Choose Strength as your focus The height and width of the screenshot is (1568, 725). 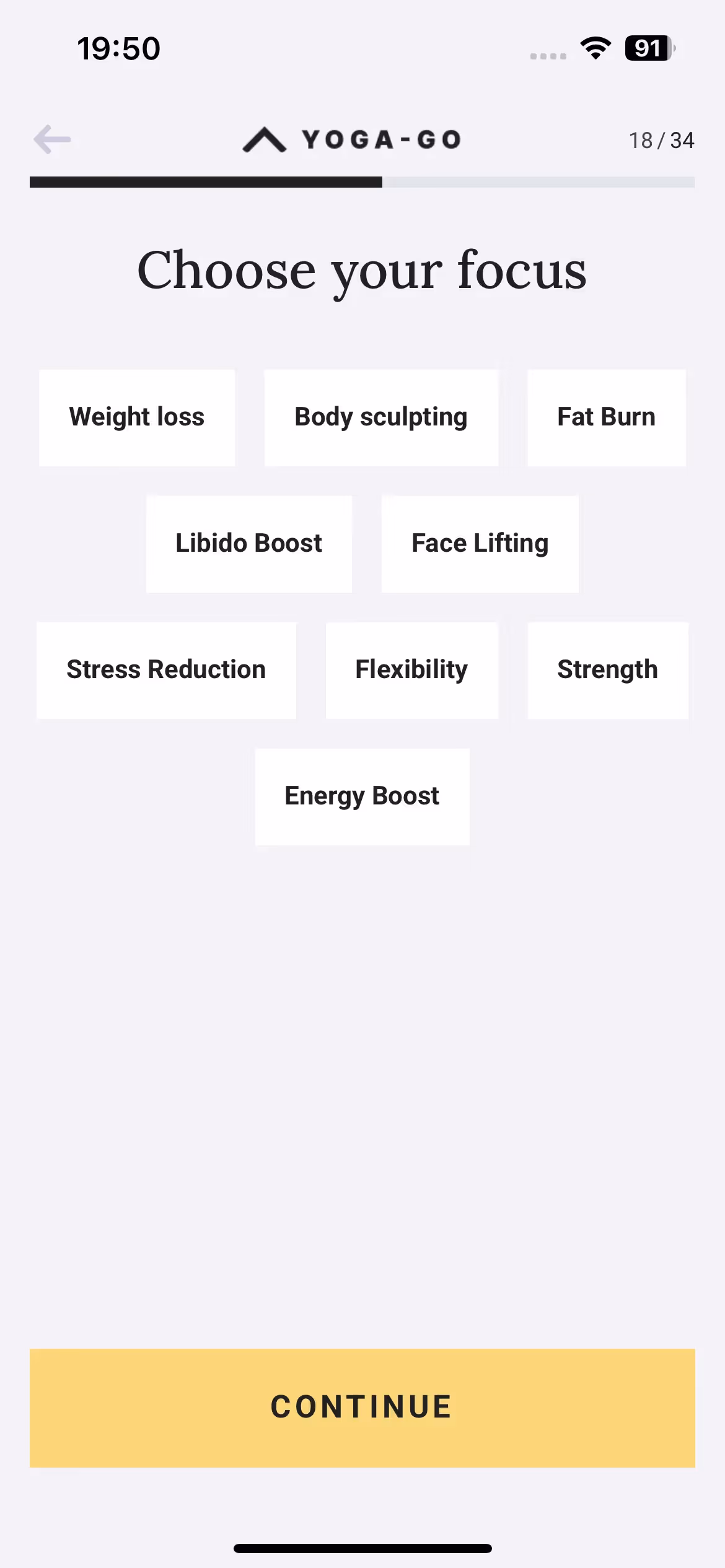pos(608,670)
